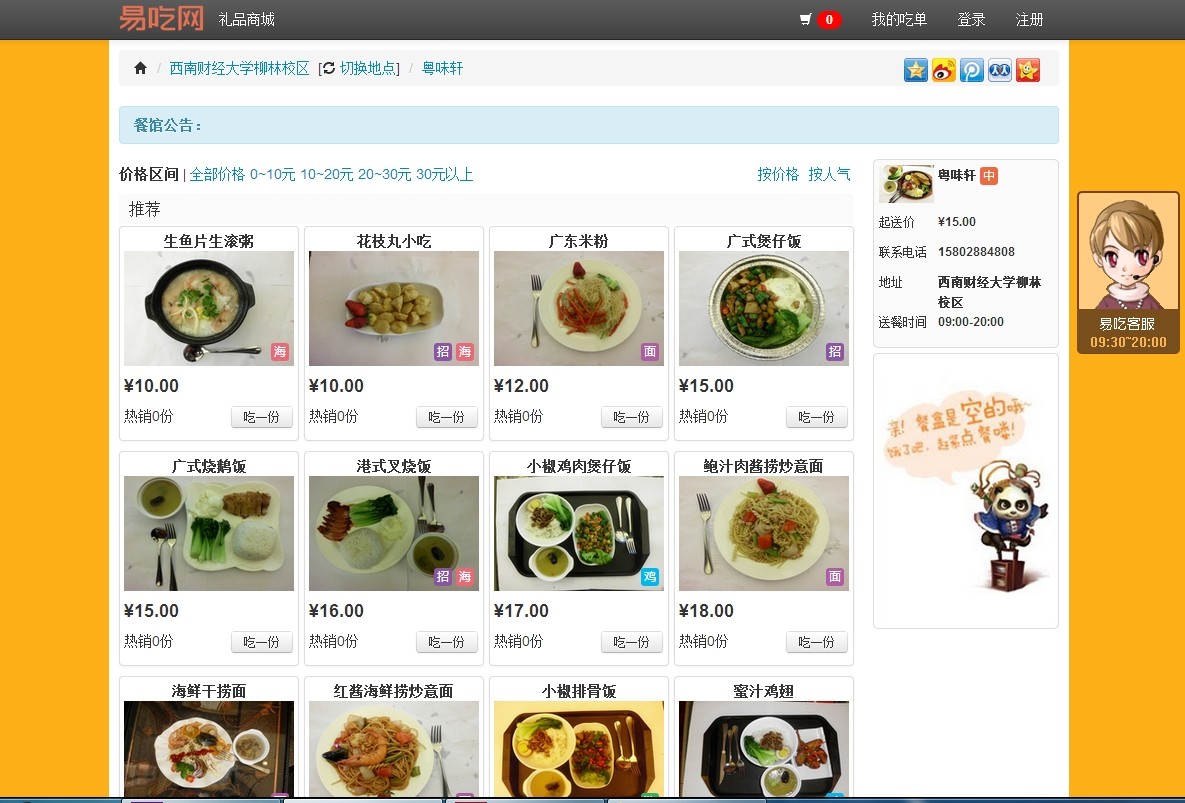Tap 吃一份 for 港式叉烧饭
This screenshot has width=1185, height=803.
pyautogui.click(x=446, y=642)
